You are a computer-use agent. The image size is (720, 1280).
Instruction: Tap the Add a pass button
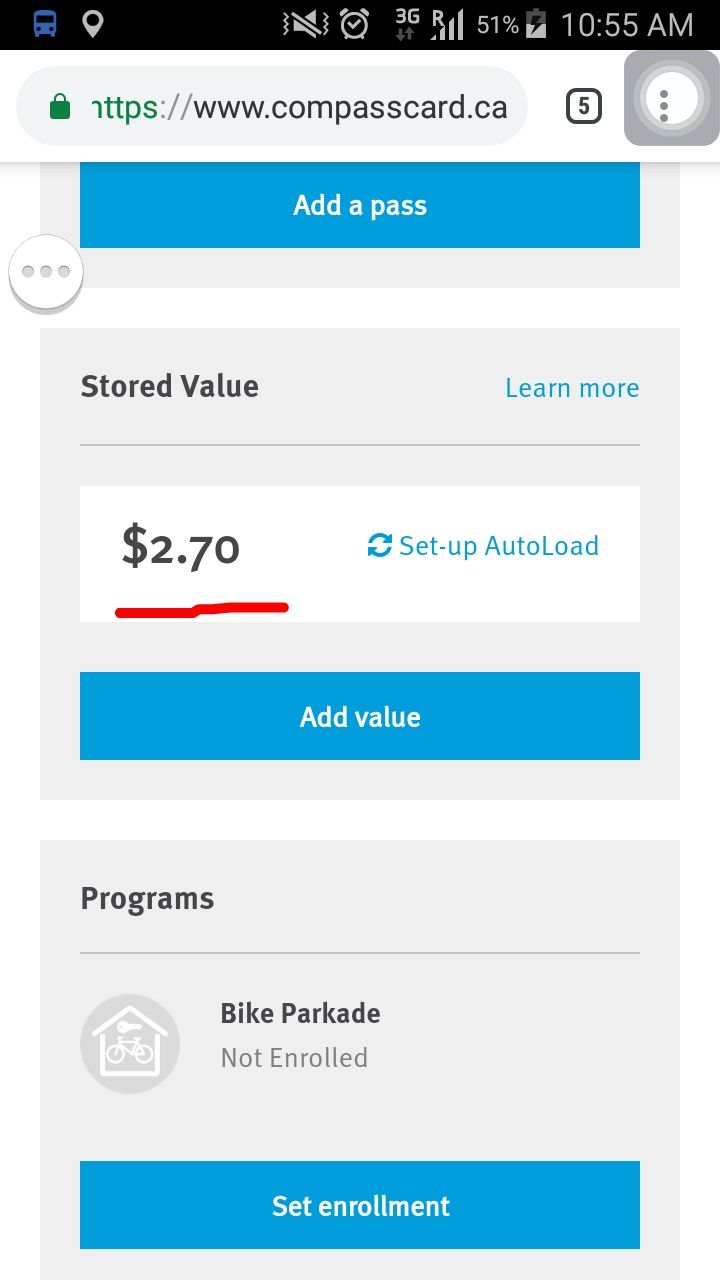pyautogui.click(x=360, y=205)
